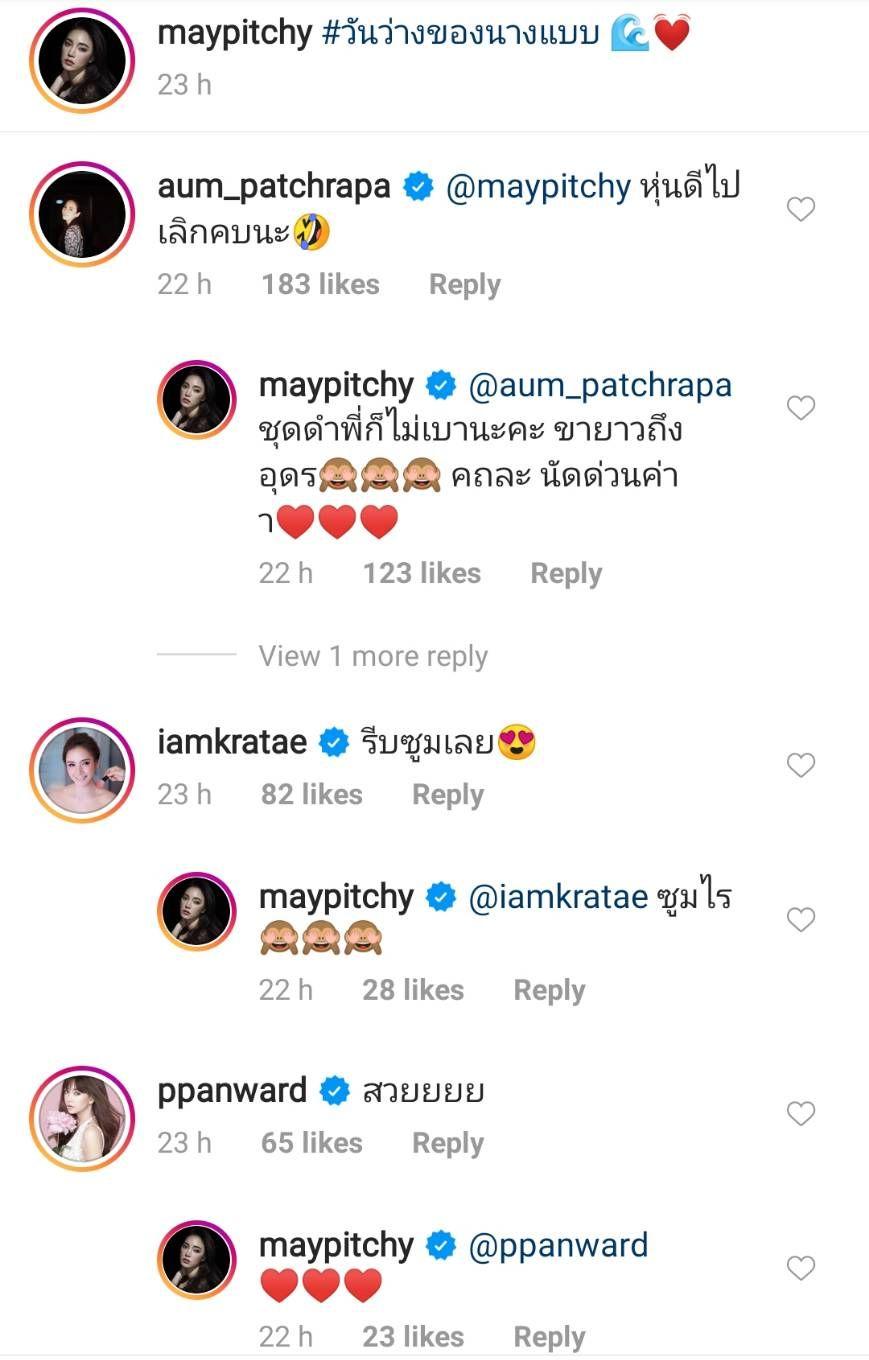Open the @iamkratae mention link
This screenshot has height=1360, width=869.
tap(558, 897)
